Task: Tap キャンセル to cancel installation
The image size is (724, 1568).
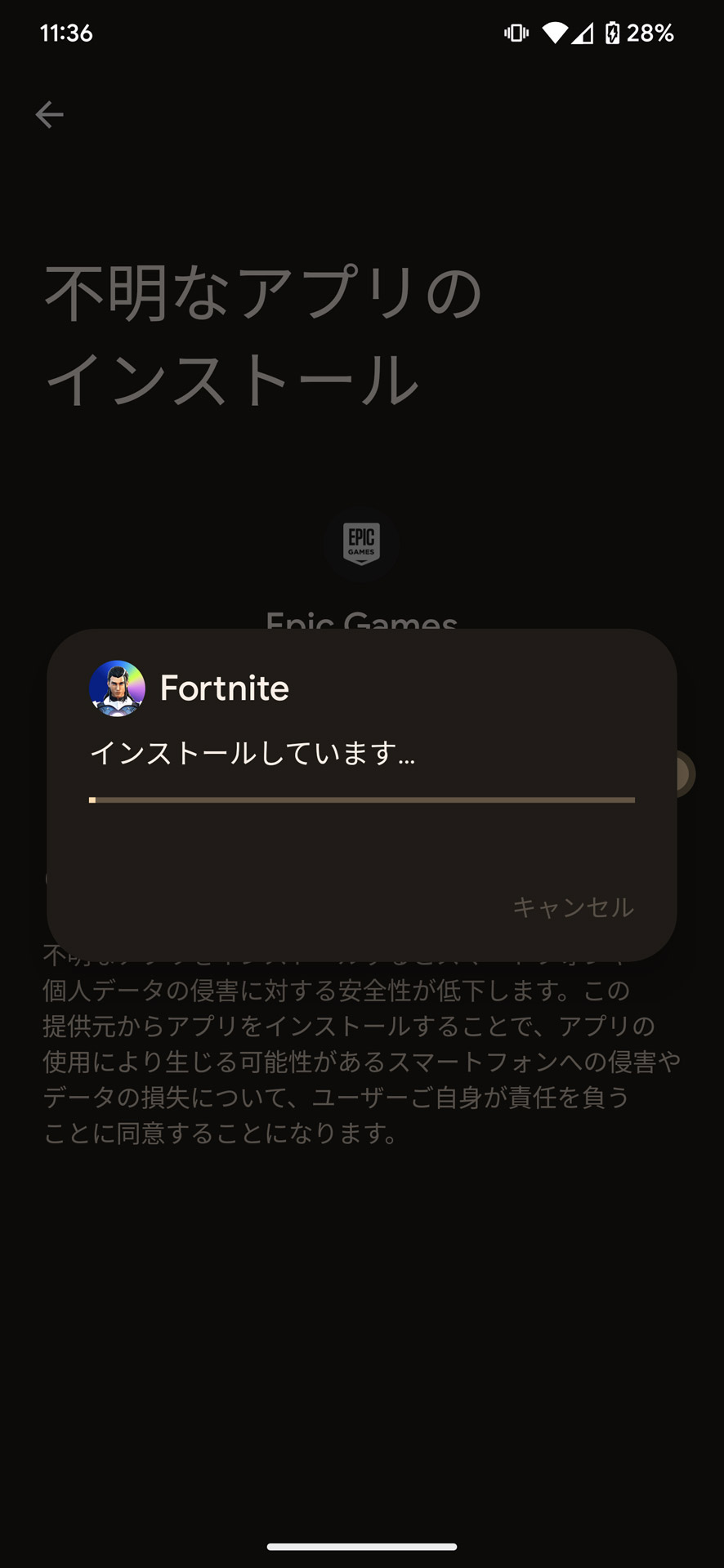Action: coord(573,906)
